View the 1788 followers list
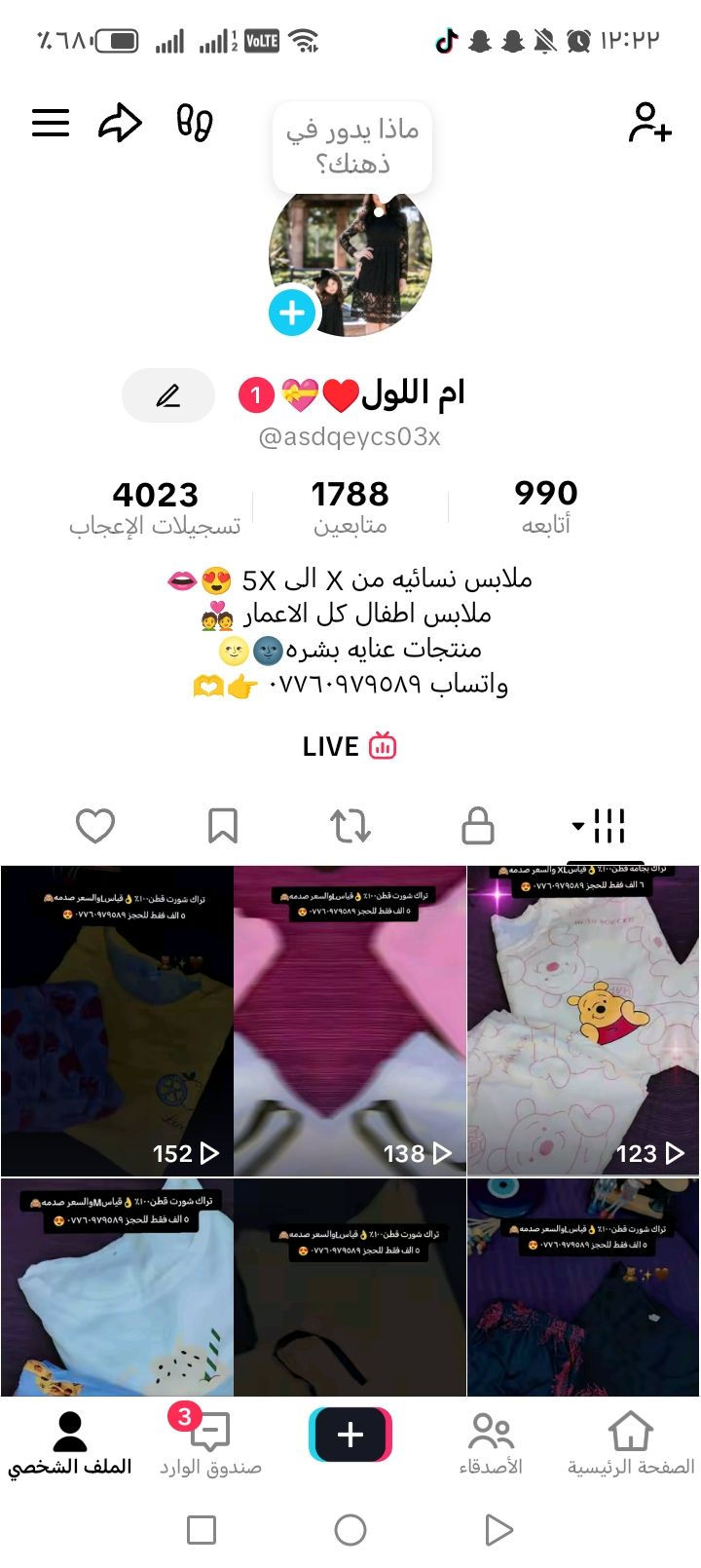The image size is (701, 1568). pos(350,506)
